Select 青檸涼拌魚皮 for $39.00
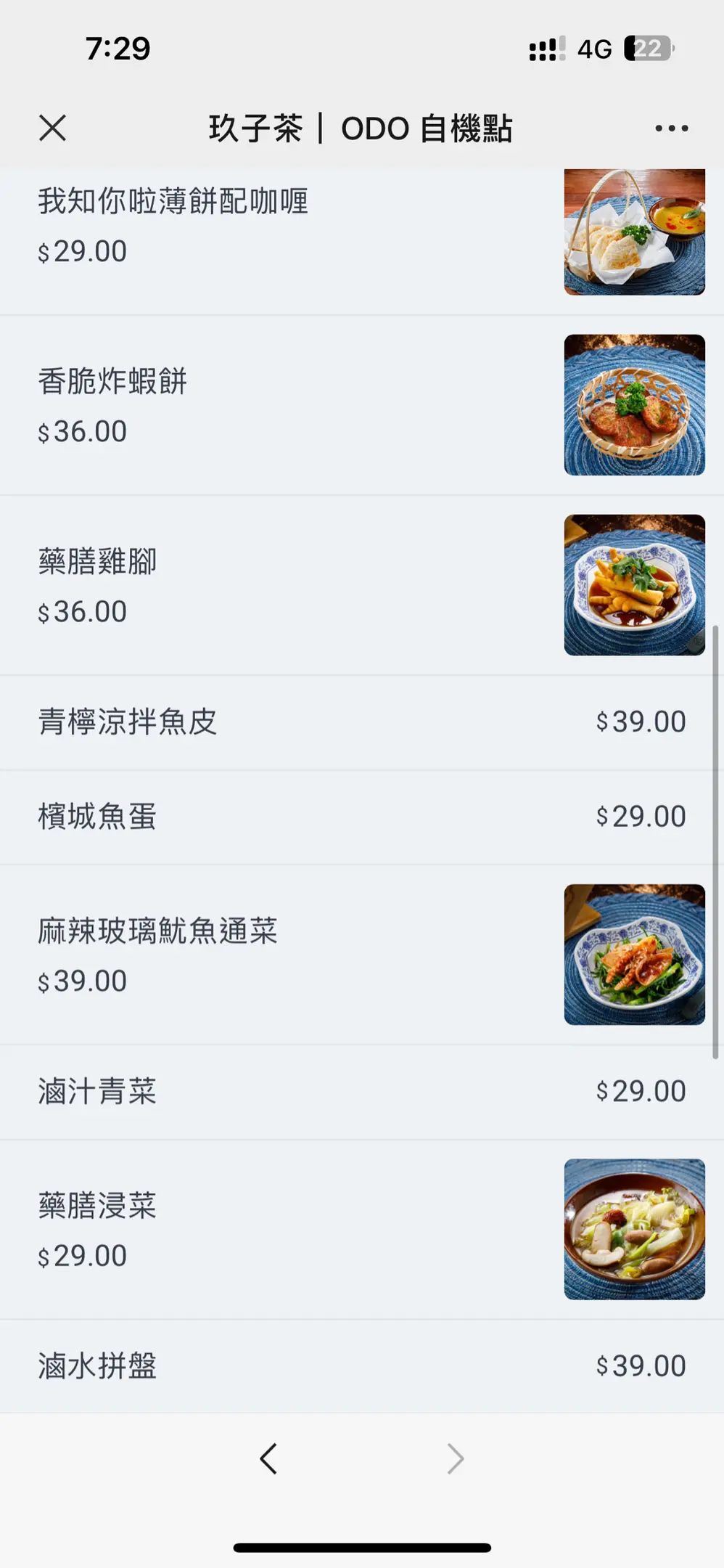This screenshot has height=1568, width=724. [x=362, y=723]
